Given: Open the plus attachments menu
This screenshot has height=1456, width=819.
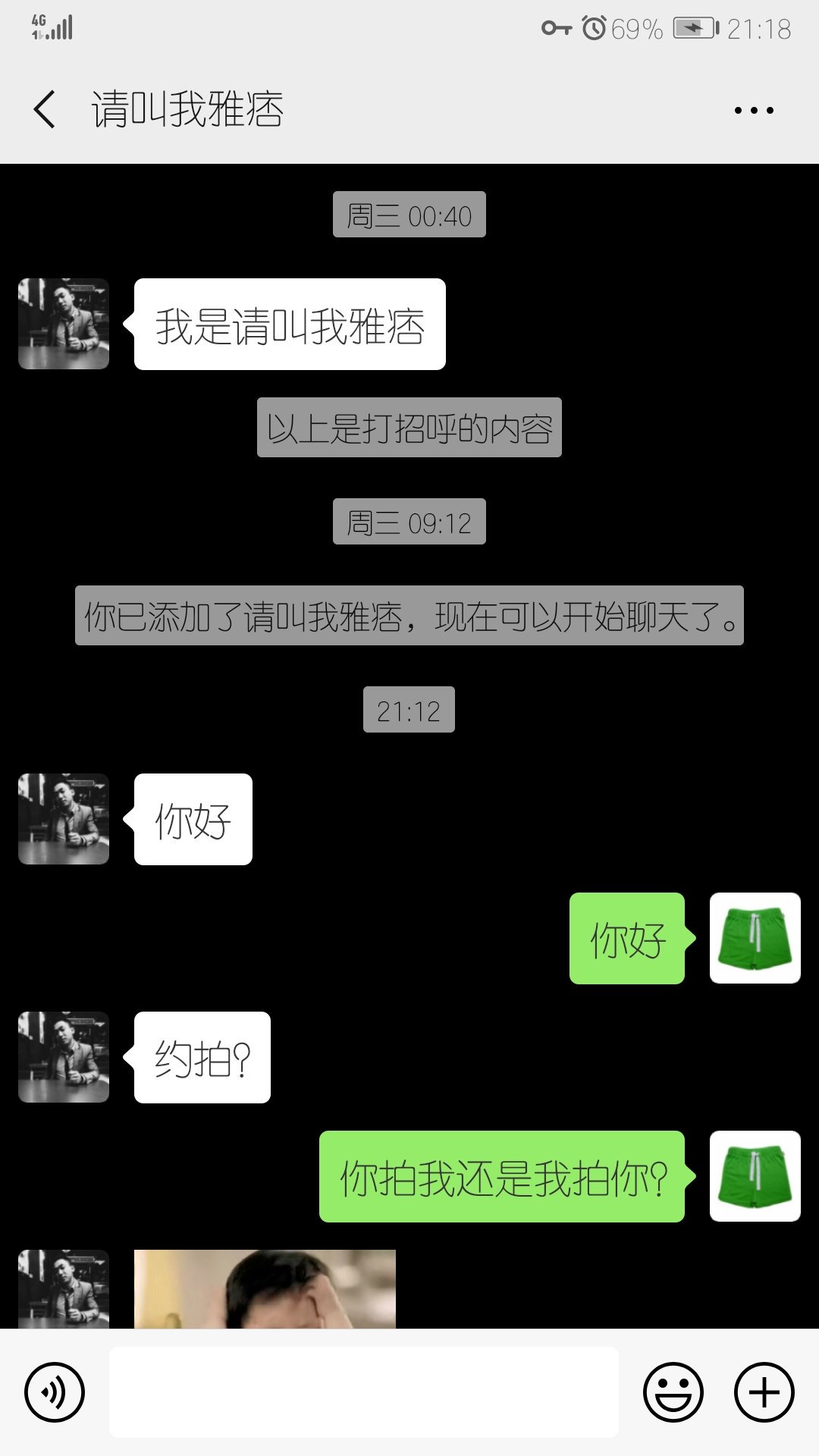Looking at the screenshot, I should tap(764, 1392).
